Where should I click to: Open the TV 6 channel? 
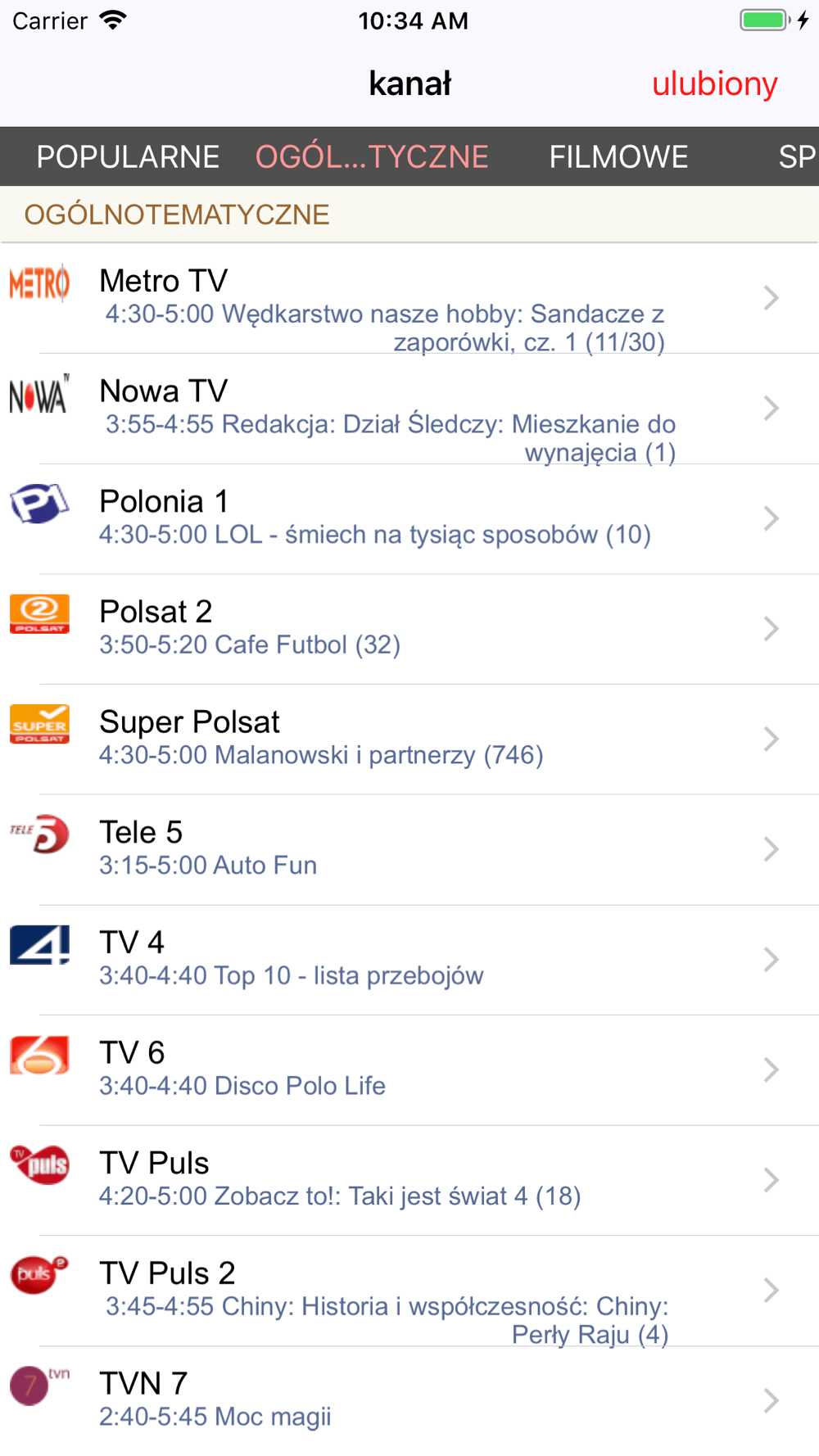pos(409,1070)
